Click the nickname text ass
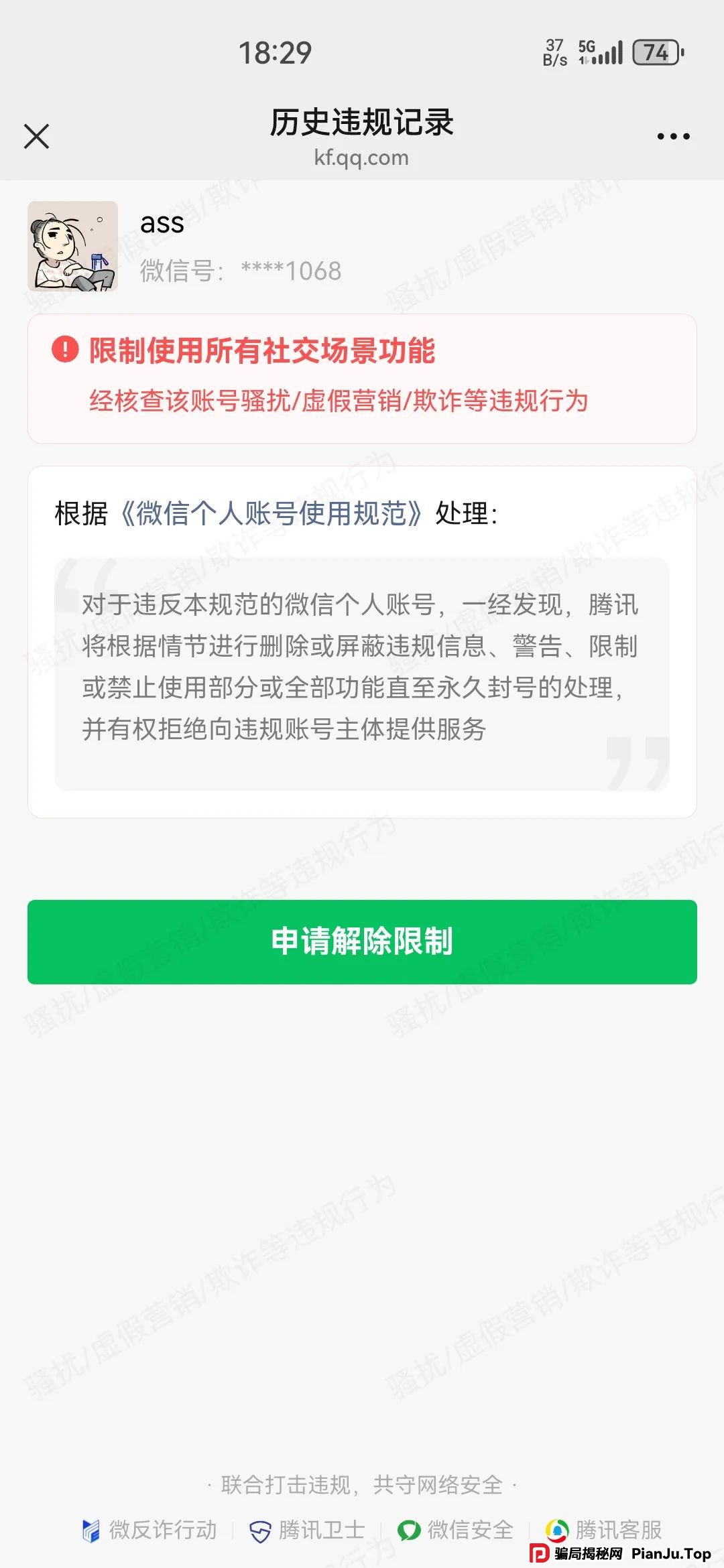The height and width of the screenshot is (1568, 724). click(x=159, y=224)
